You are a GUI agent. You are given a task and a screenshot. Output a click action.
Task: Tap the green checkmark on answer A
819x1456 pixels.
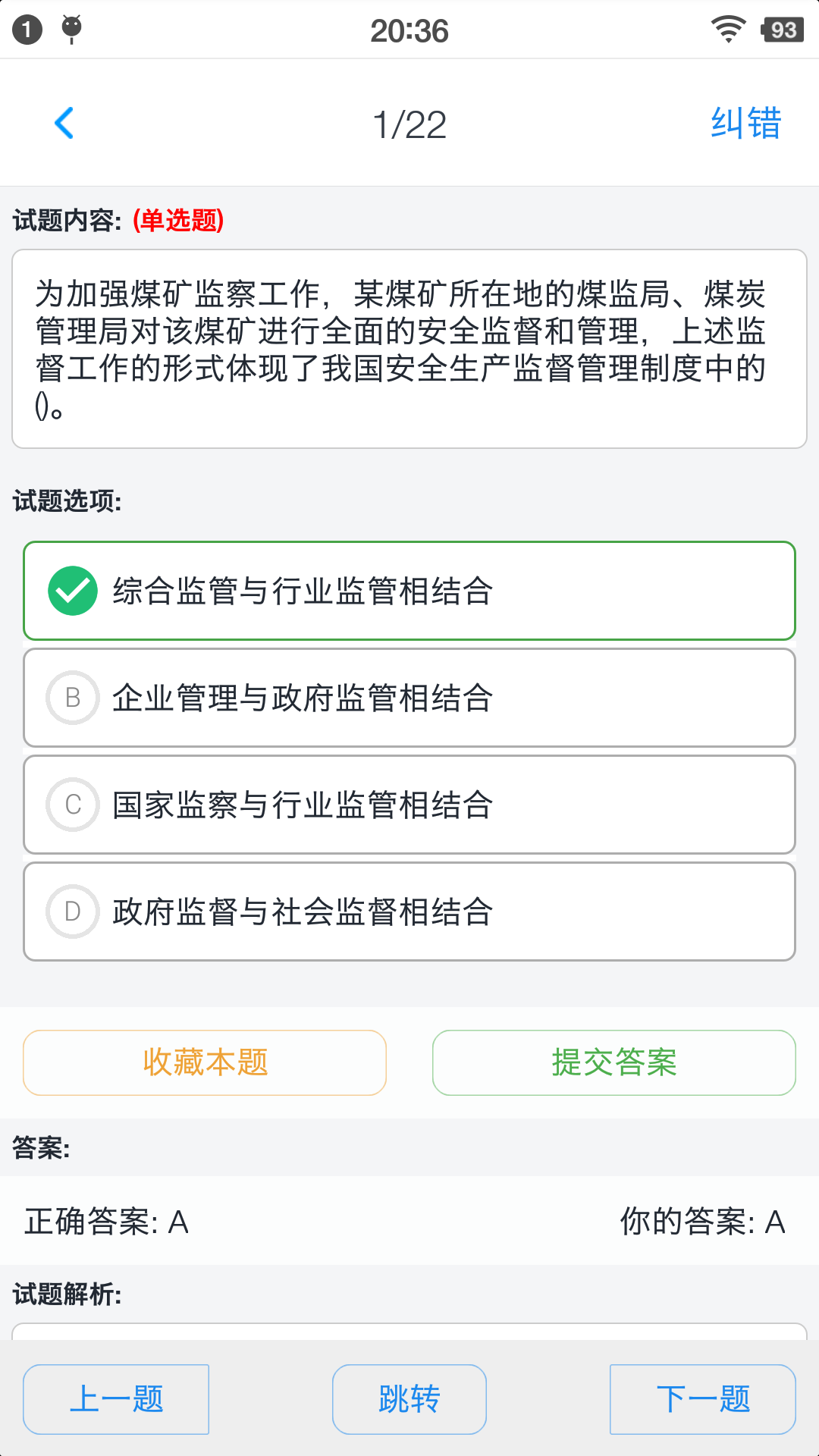73,590
